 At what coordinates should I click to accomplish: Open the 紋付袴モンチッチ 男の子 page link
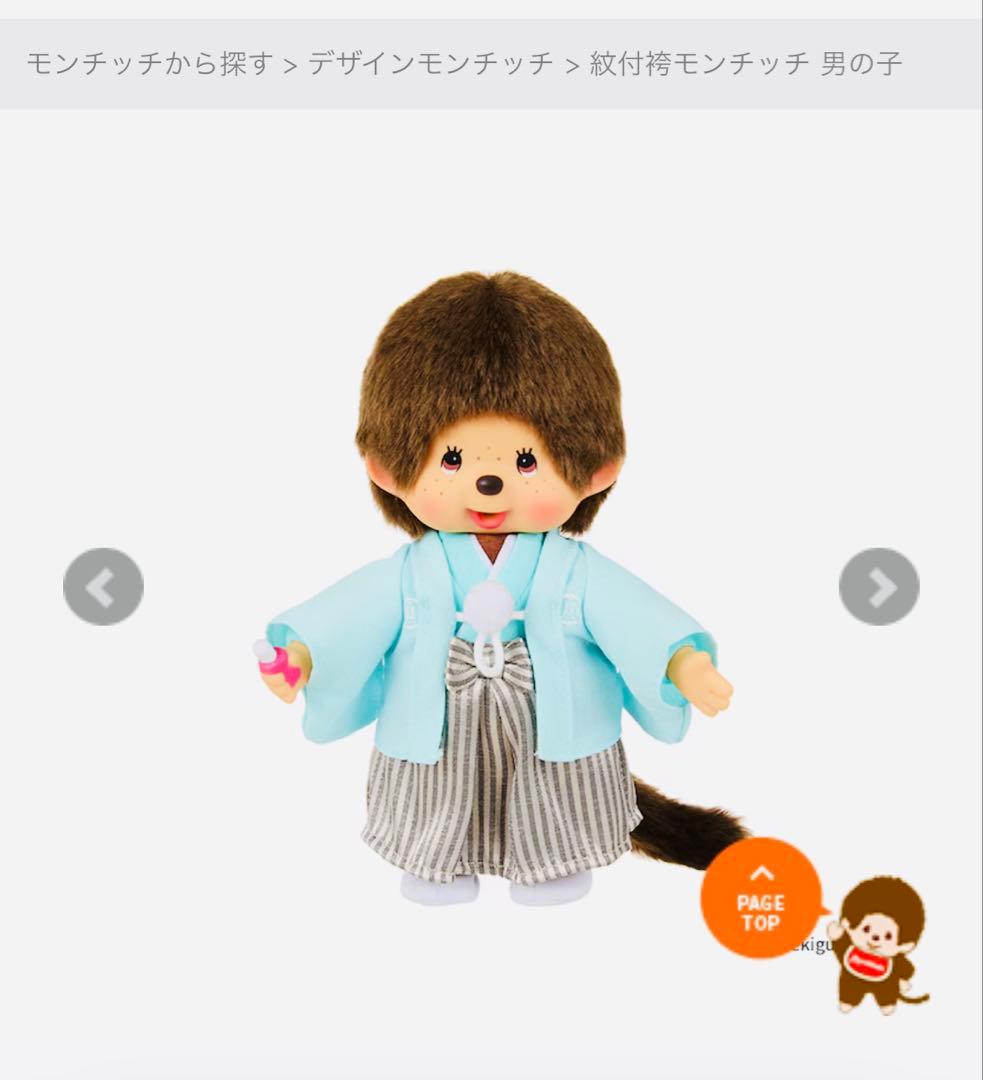point(743,63)
